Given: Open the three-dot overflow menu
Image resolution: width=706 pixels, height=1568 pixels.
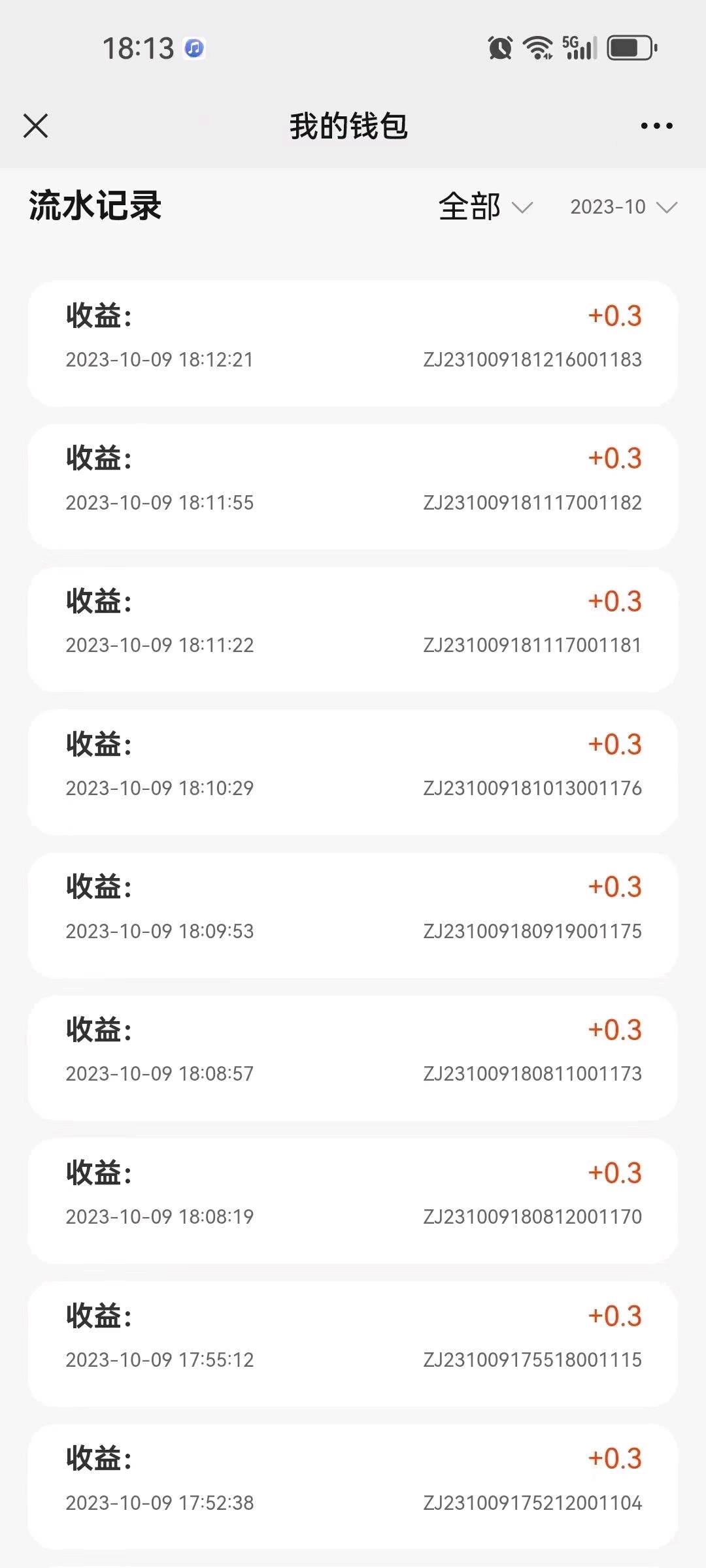Looking at the screenshot, I should [x=656, y=125].
